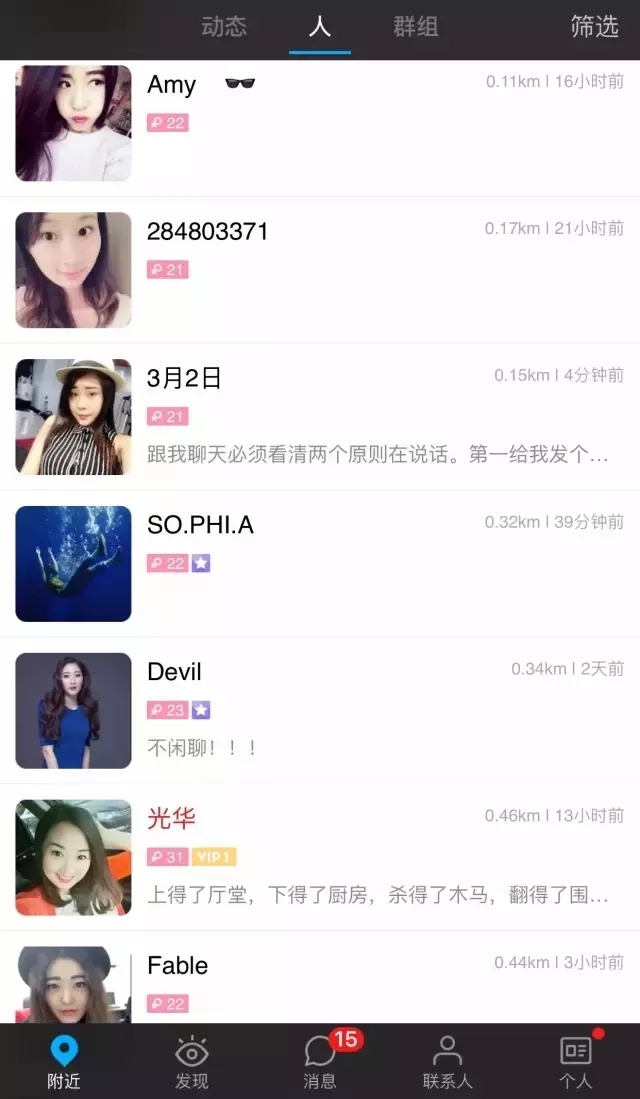Viewport: 640px width, 1099px height.
Task: Open the 联系人 contacts tab
Action: click(x=447, y=1061)
